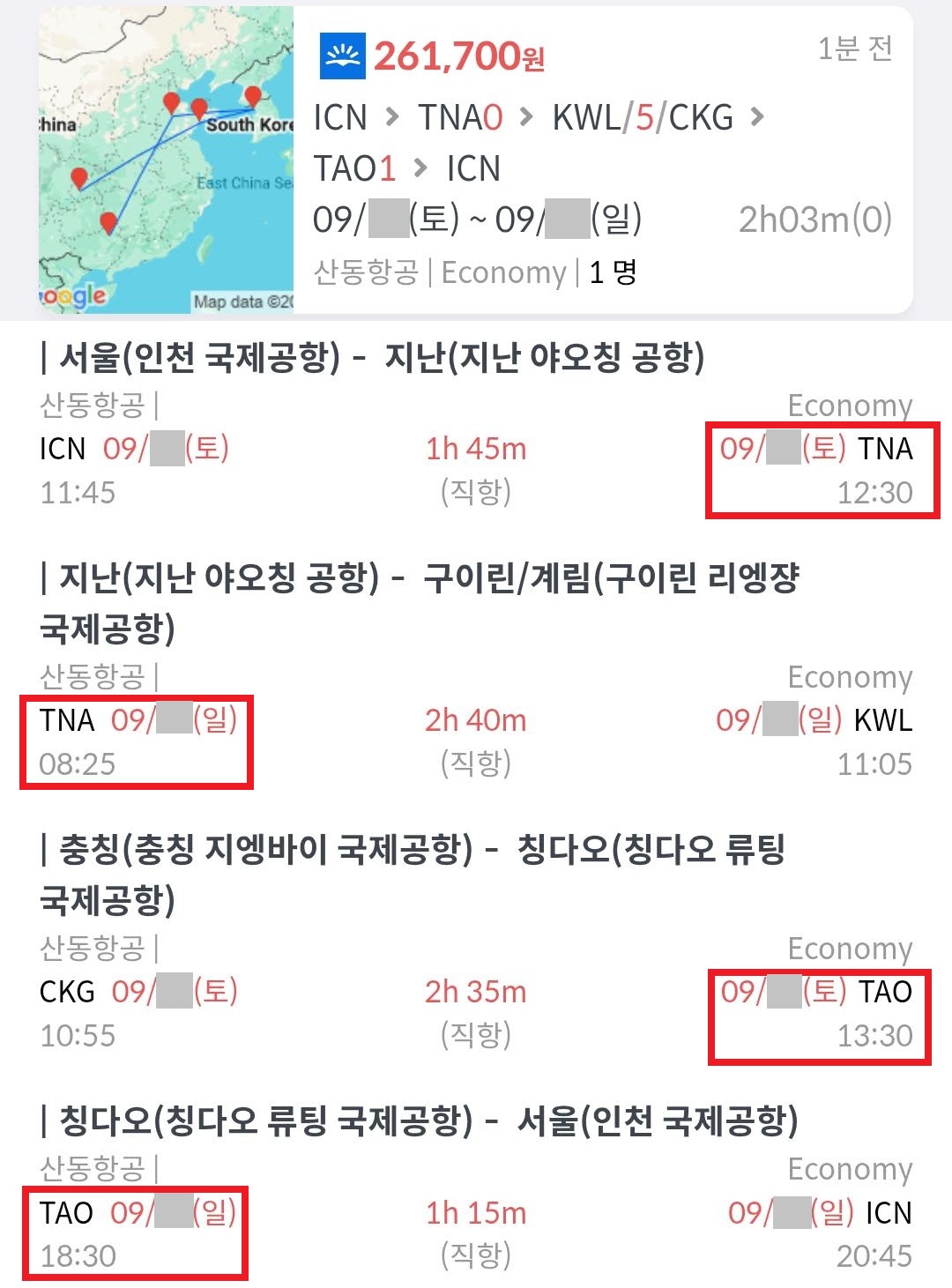Click the 1분 전 timestamp

point(857,49)
